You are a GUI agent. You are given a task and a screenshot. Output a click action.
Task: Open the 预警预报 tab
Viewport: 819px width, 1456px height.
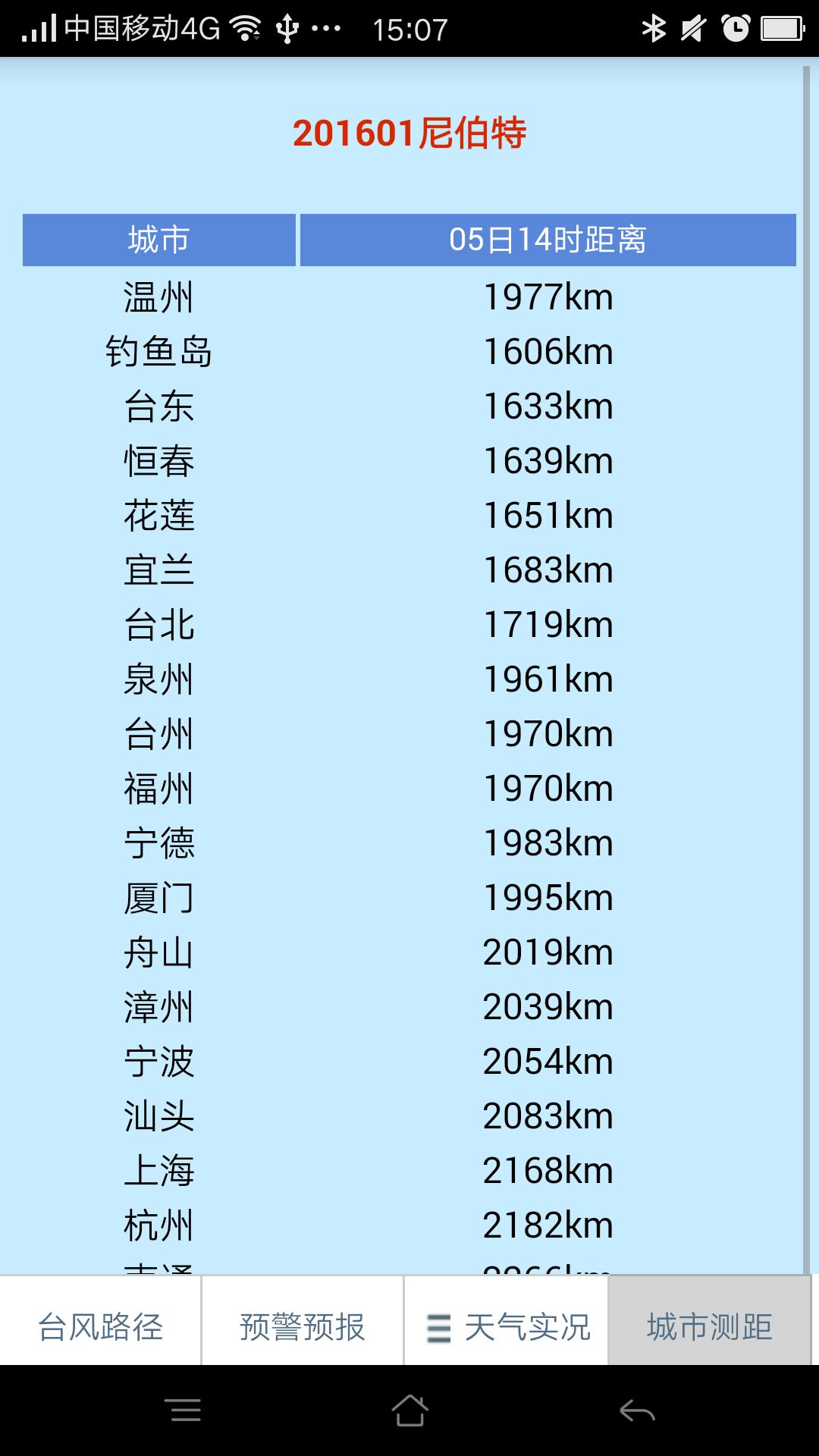(302, 1326)
